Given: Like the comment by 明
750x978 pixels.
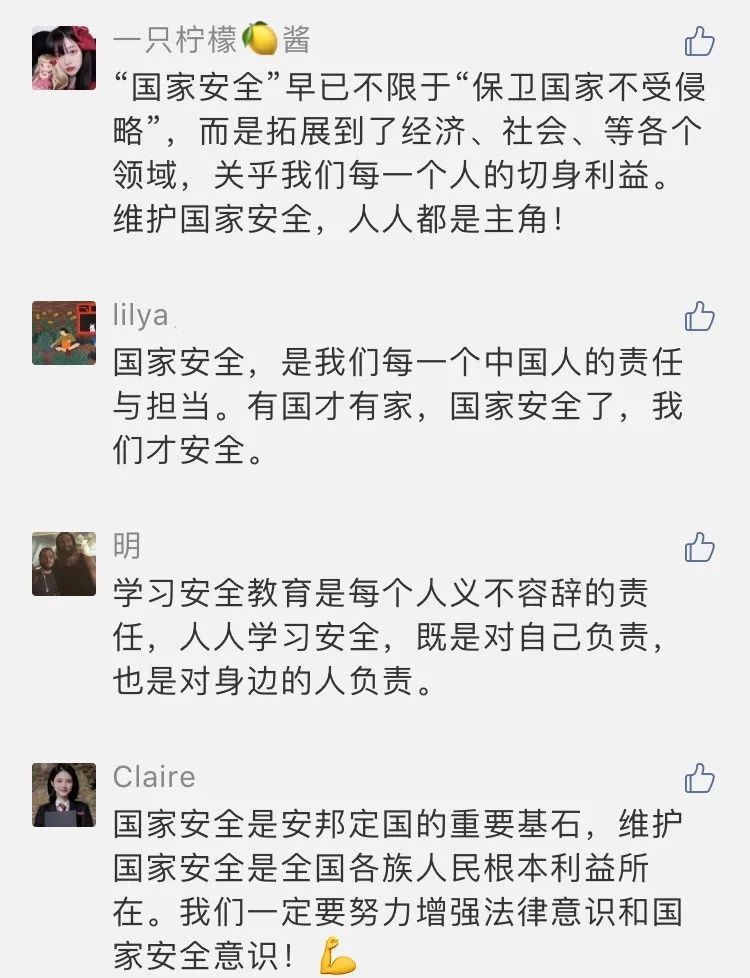Looking at the screenshot, I should tap(699, 547).
